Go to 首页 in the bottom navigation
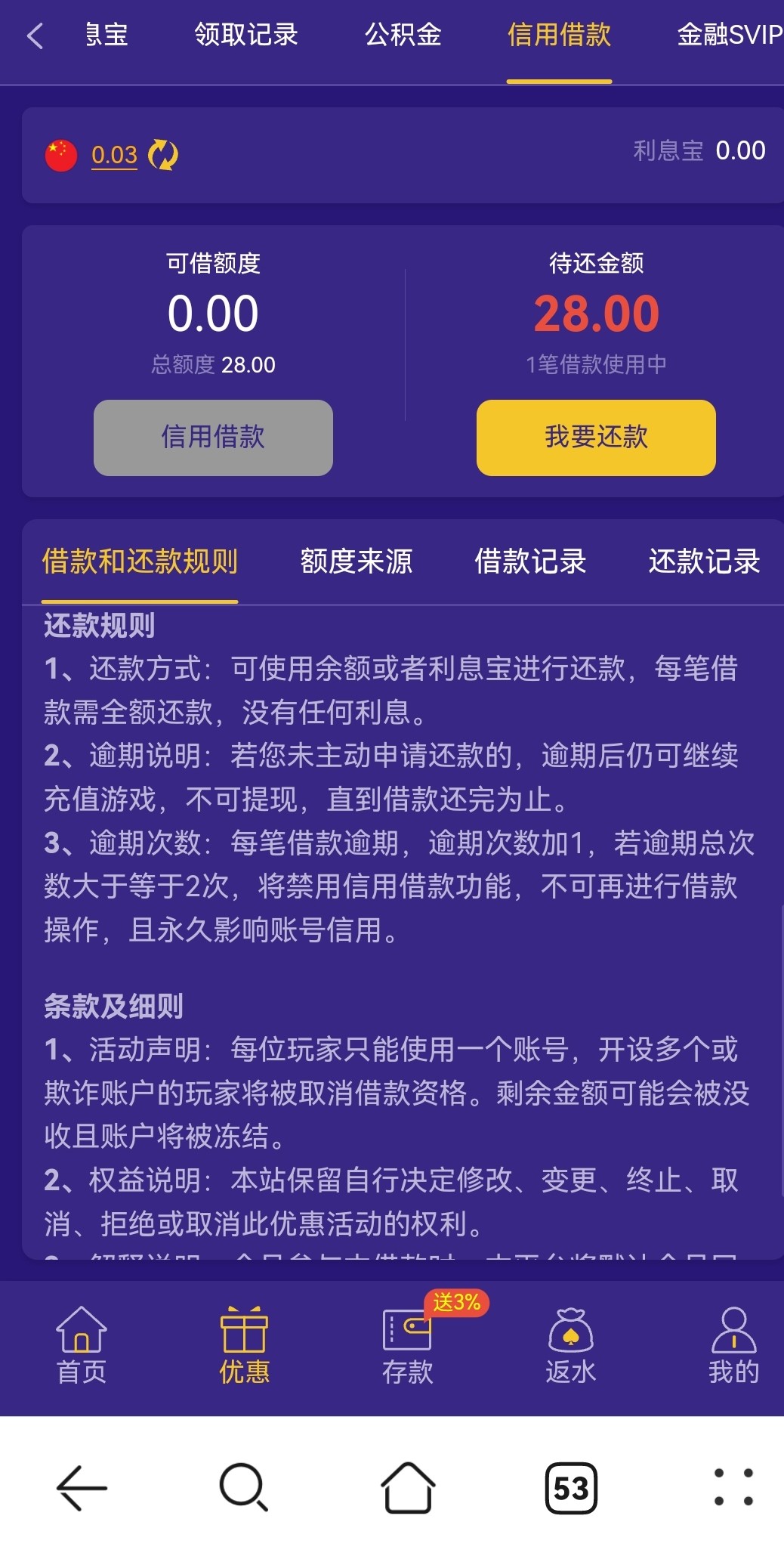The height and width of the screenshot is (1559, 784). (x=82, y=1346)
